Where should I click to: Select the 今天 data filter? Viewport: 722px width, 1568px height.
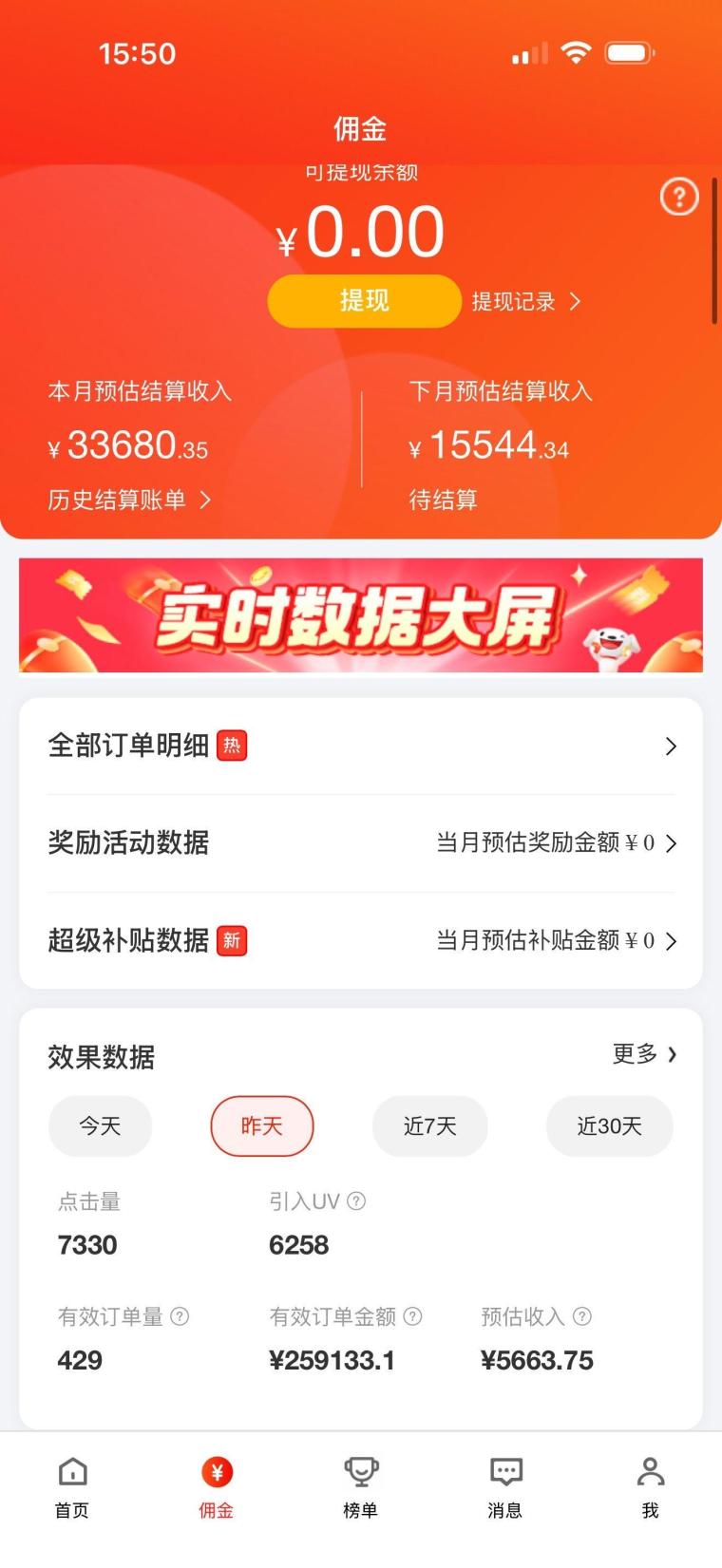point(100,1126)
